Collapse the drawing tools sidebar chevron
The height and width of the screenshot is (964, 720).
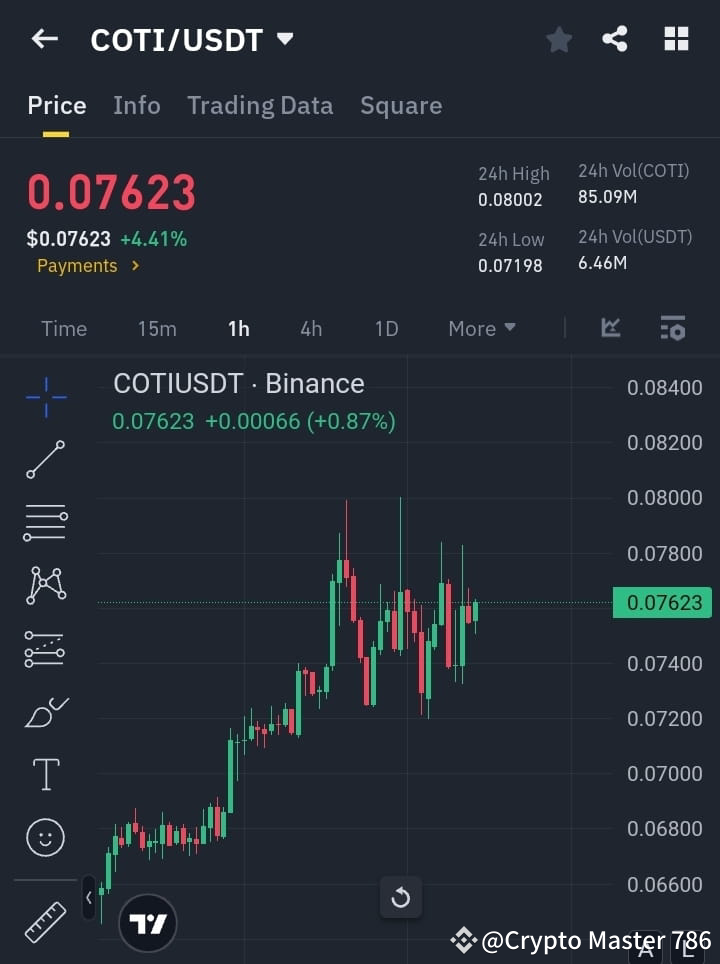89,898
